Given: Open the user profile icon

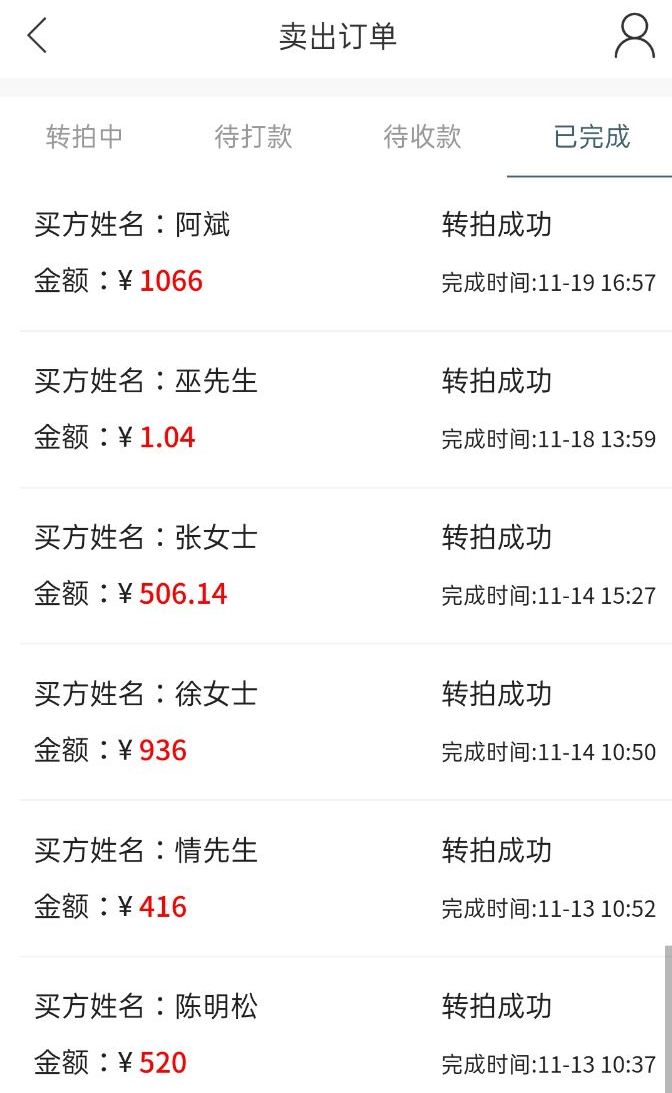Looking at the screenshot, I should (634, 37).
